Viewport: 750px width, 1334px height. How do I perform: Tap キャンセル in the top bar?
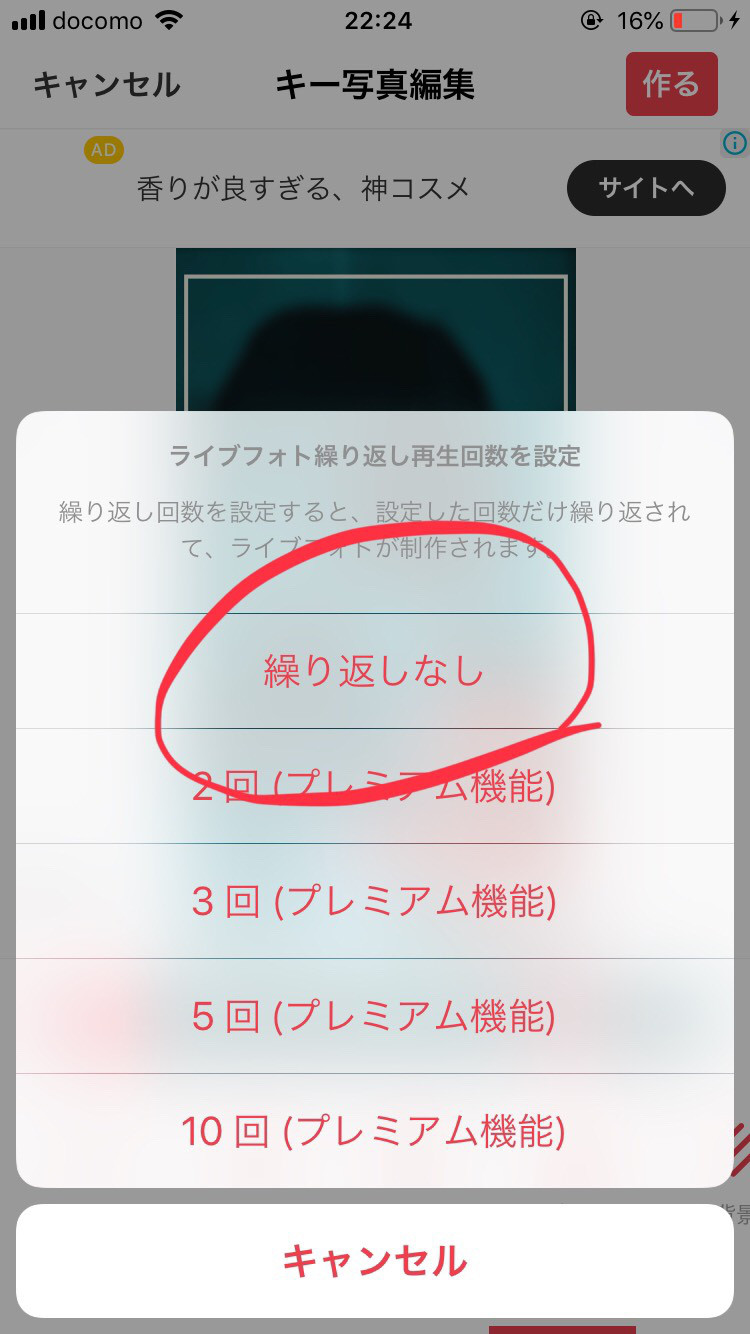point(106,85)
